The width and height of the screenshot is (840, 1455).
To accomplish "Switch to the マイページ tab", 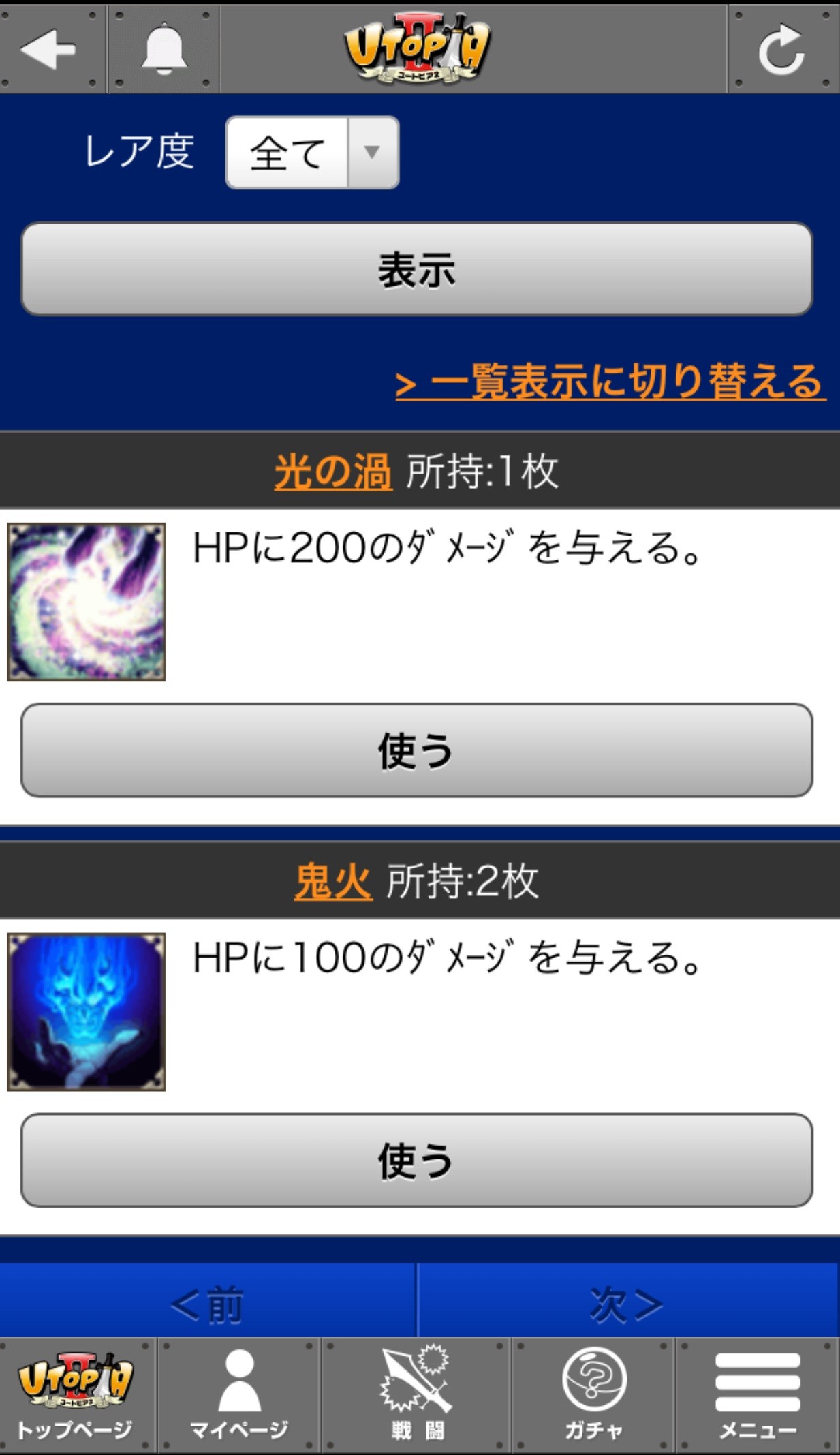I will (x=239, y=1396).
